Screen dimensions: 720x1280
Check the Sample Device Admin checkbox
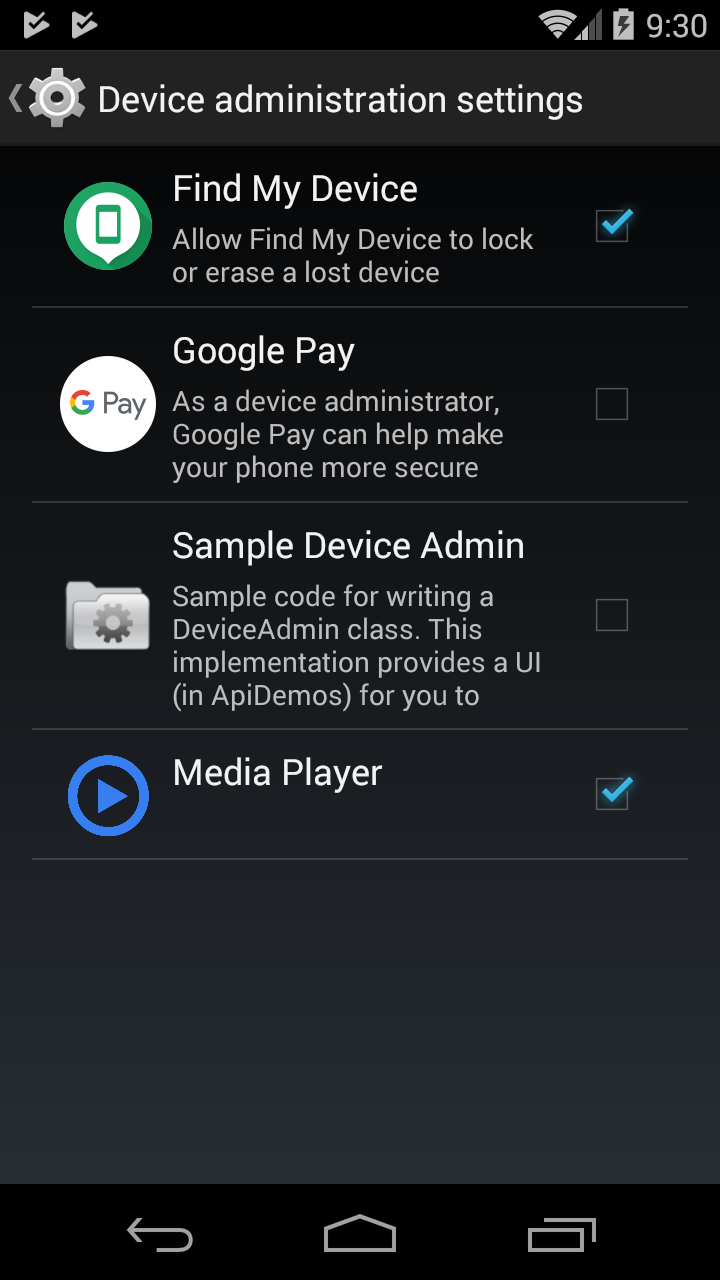coord(611,615)
